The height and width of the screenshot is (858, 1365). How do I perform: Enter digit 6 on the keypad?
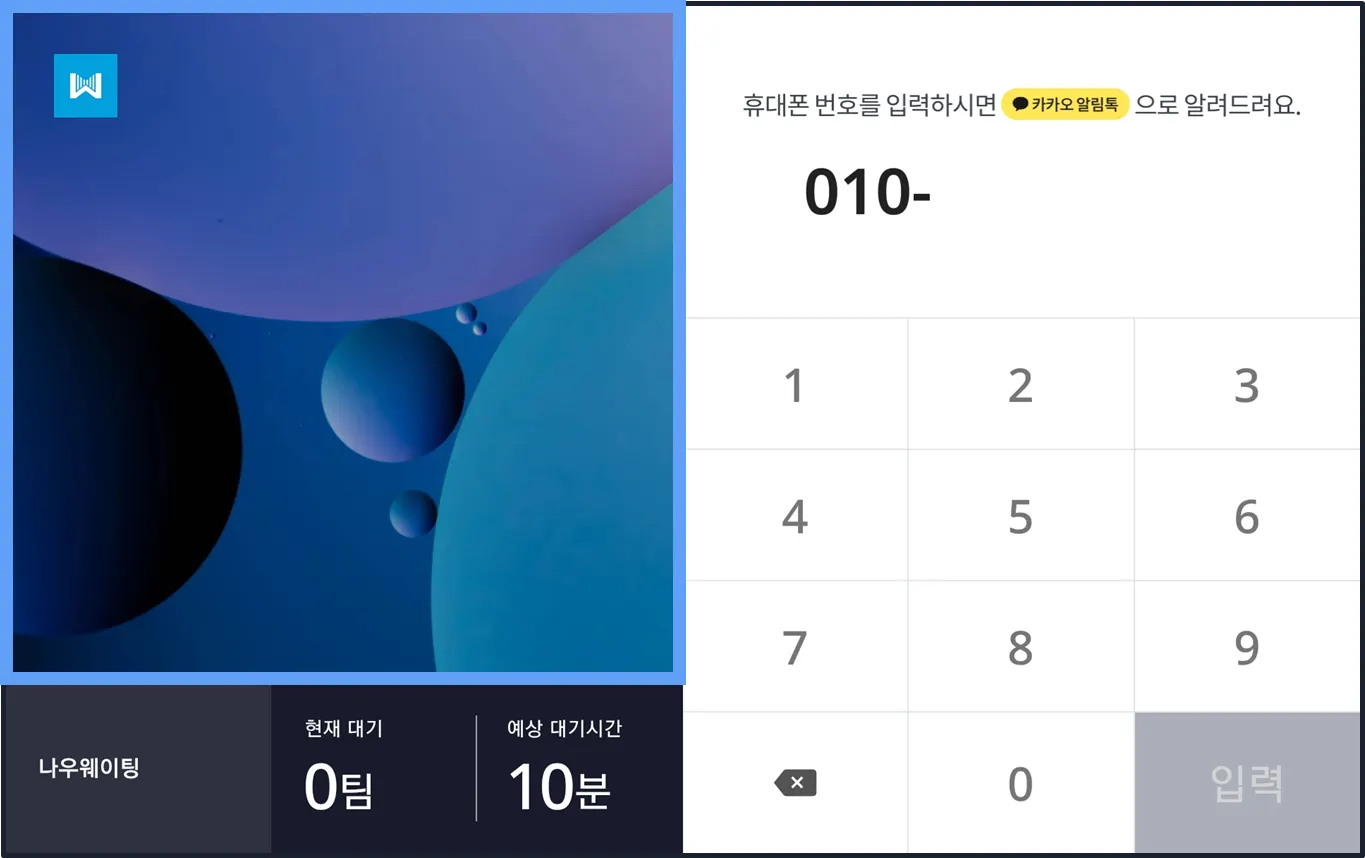pos(1247,516)
